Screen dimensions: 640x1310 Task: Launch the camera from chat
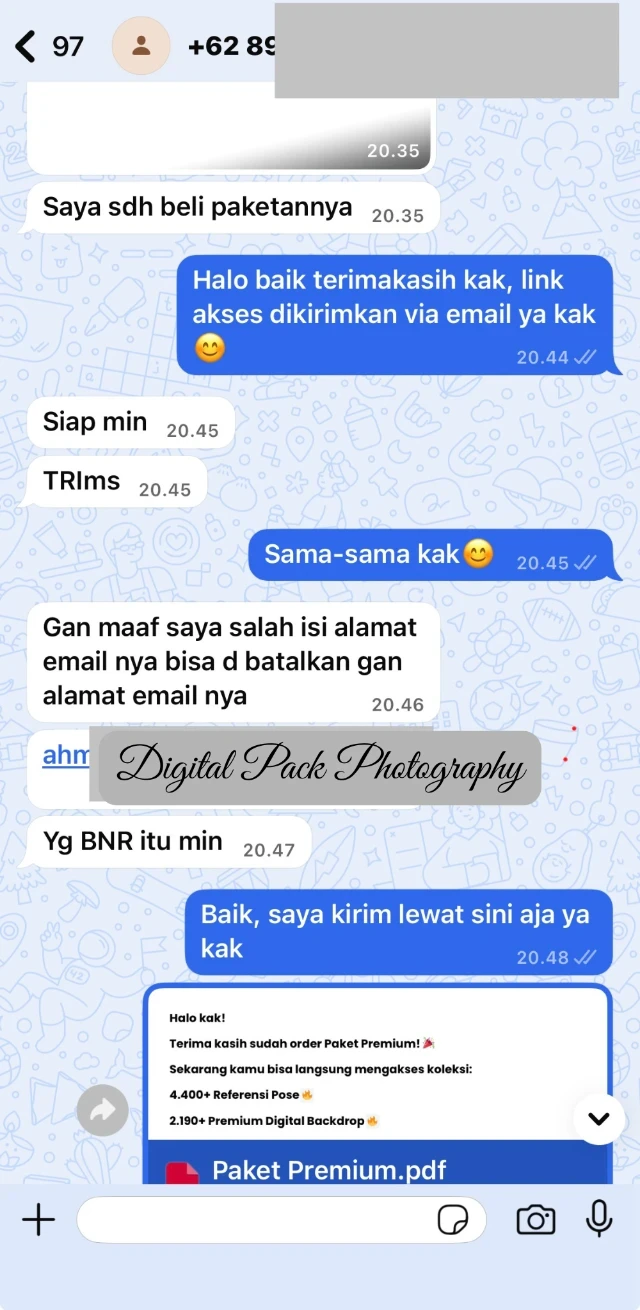coord(535,1220)
